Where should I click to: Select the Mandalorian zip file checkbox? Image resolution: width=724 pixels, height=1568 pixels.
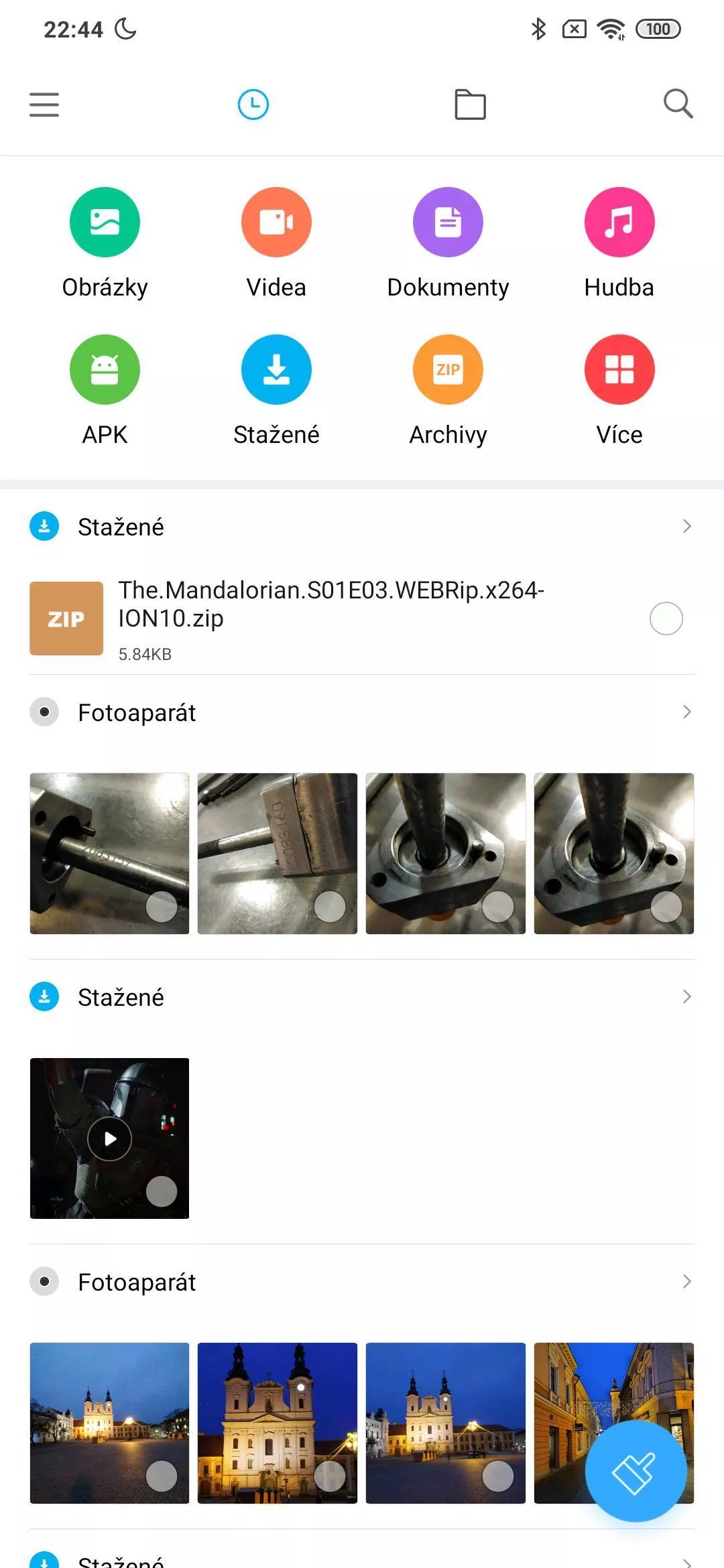point(666,618)
